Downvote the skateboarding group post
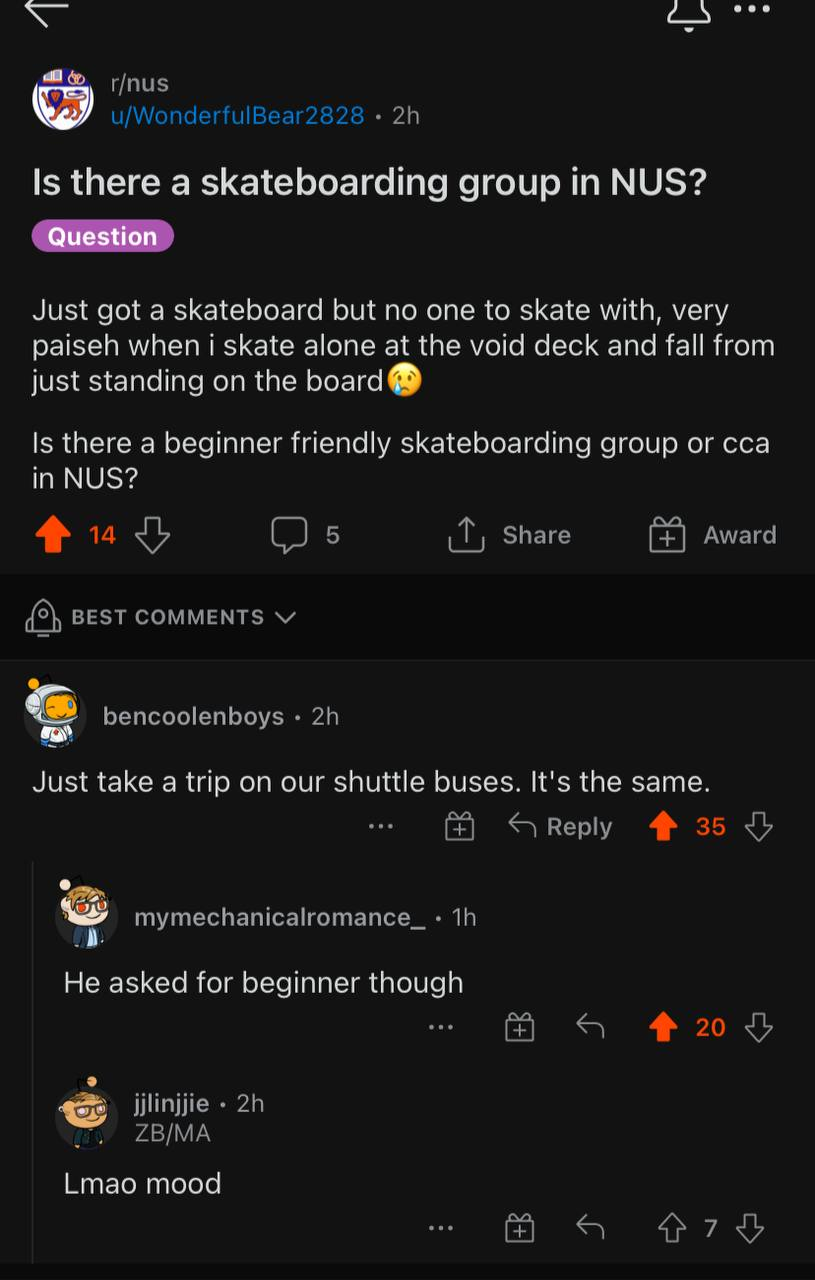 pos(152,535)
